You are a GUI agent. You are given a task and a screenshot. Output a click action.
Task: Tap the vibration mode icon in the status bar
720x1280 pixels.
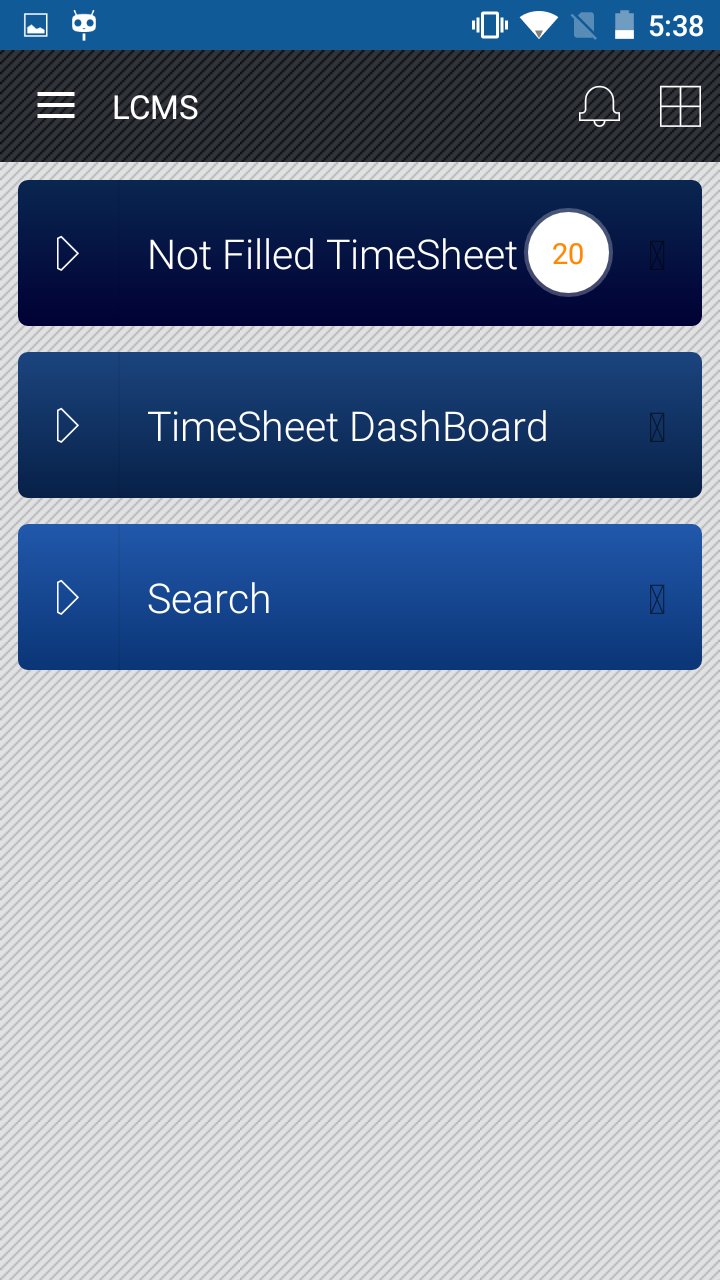pos(487,24)
